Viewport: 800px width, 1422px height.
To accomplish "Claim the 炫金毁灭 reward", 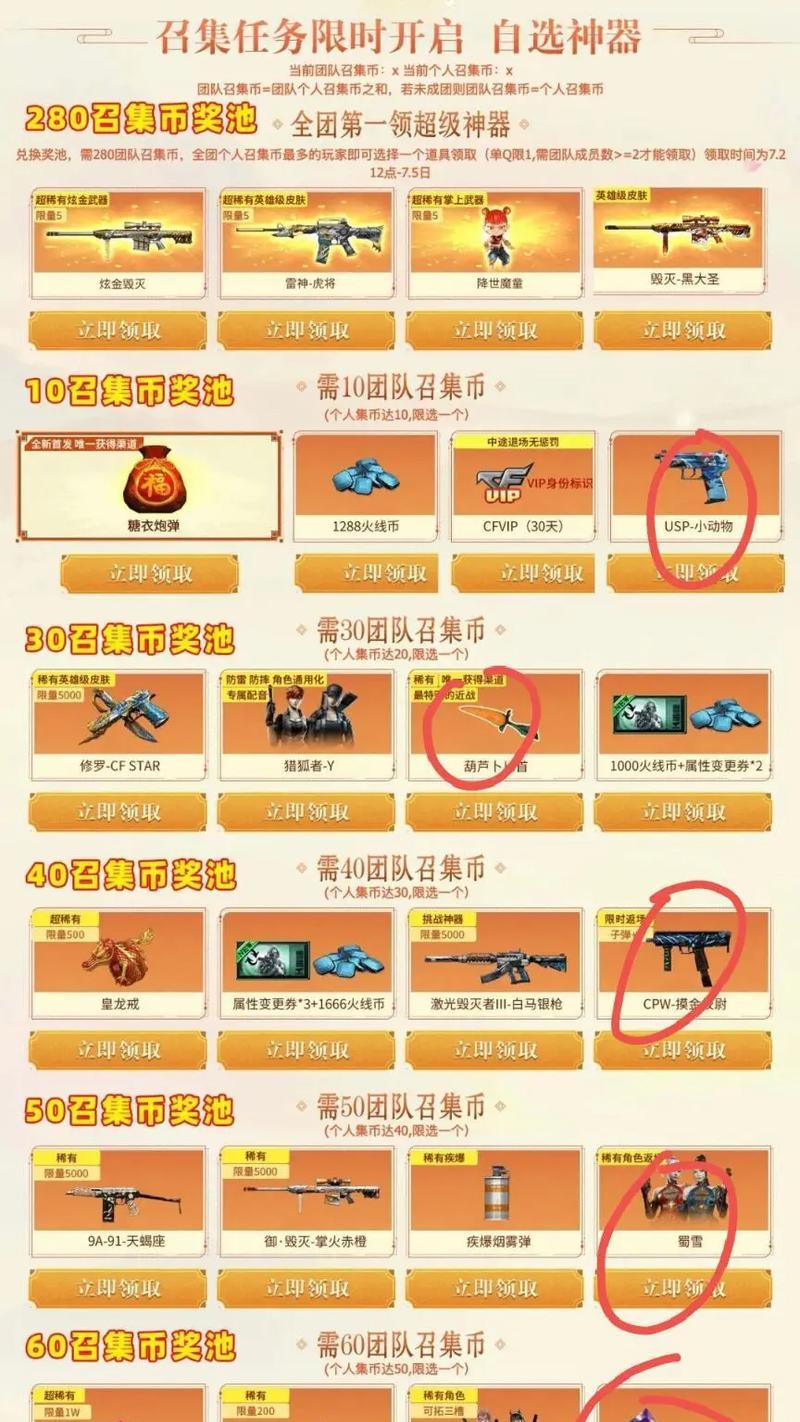I will pos(117,330).
